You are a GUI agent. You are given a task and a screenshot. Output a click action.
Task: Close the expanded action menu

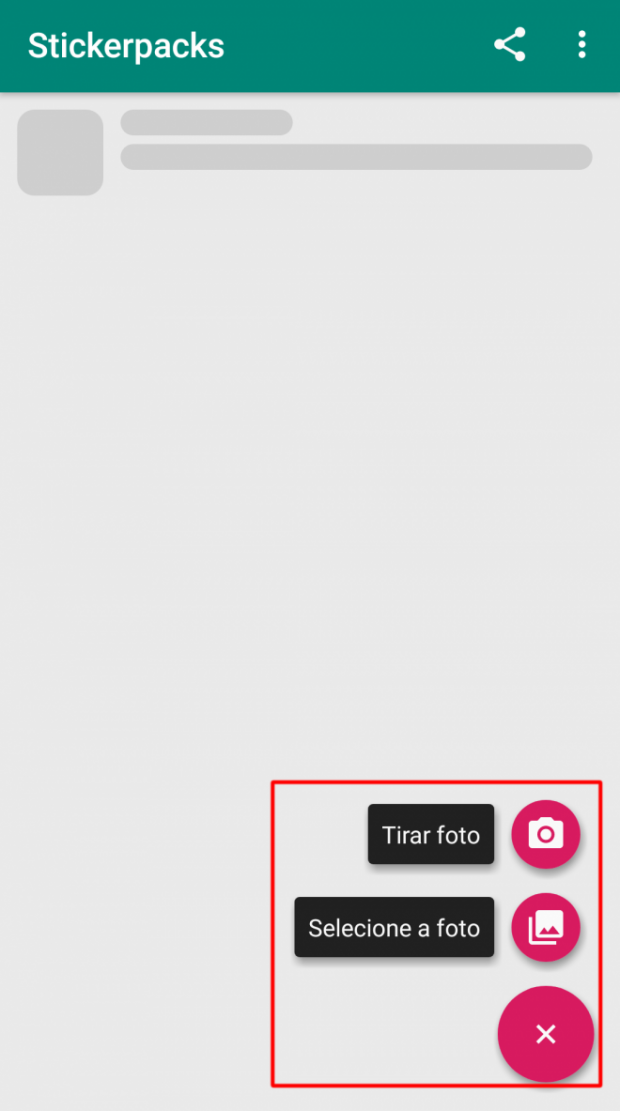click(x=545, y=1034)
